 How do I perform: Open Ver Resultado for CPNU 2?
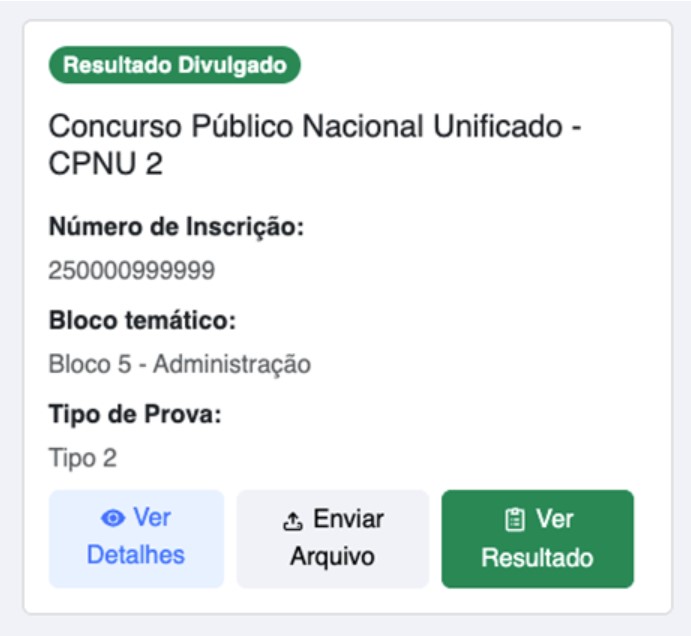(x=537, y=537)
